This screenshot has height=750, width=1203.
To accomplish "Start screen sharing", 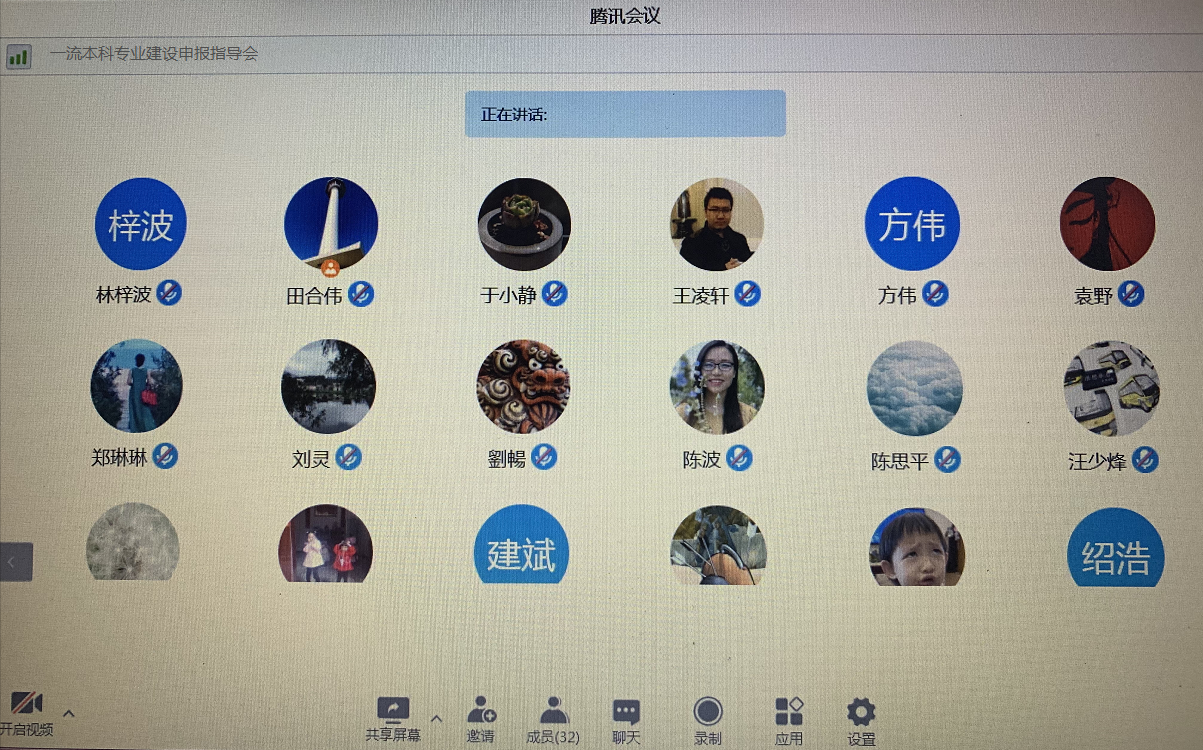I will click(x=393, y=717).
